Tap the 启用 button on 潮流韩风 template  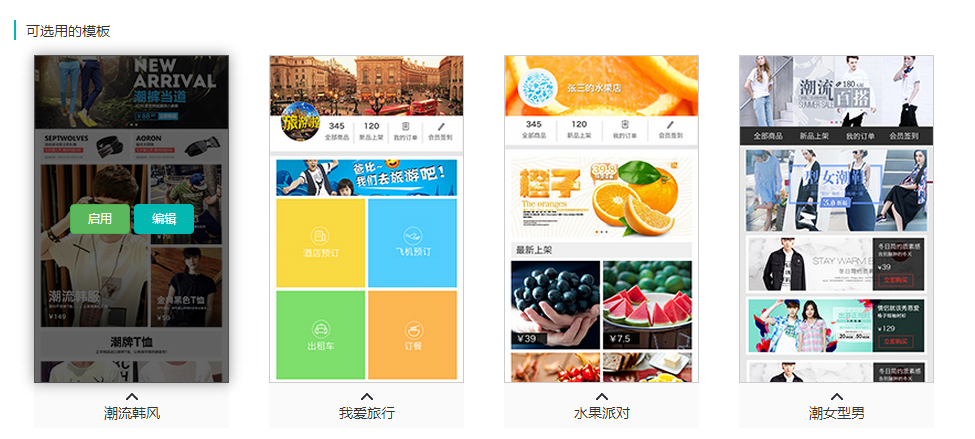tap(99, 219)
